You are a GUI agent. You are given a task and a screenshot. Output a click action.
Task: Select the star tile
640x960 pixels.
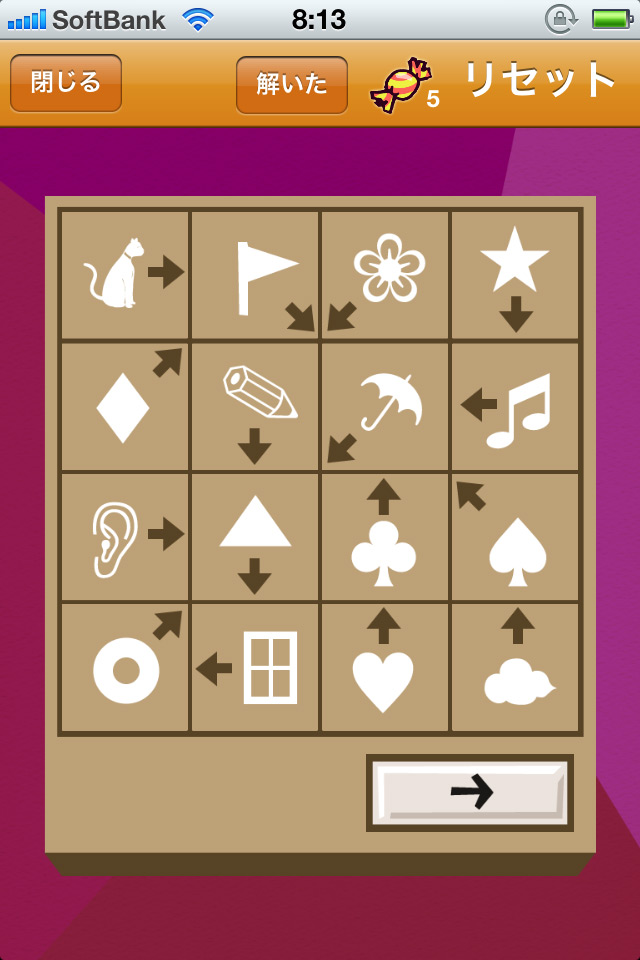coord(516,275)
